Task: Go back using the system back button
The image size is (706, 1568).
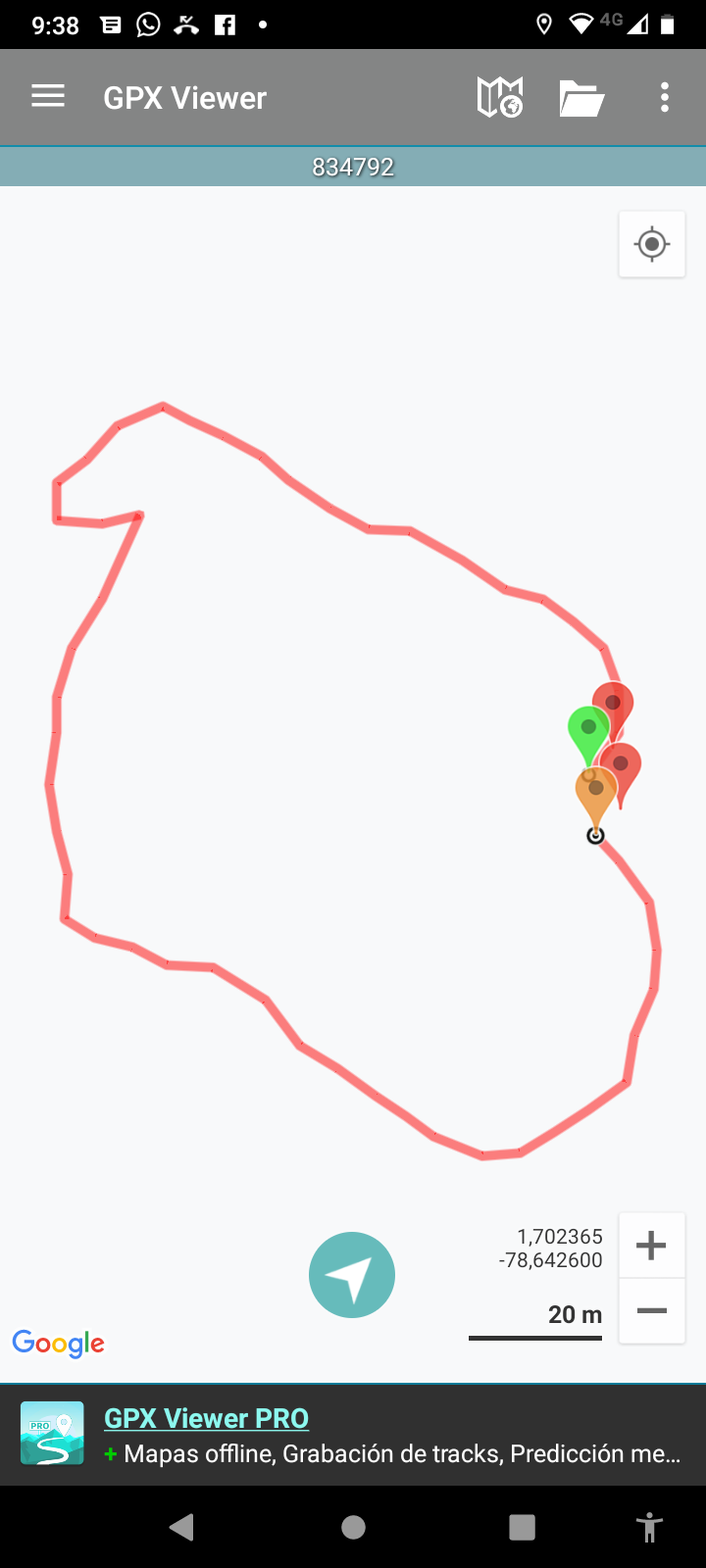Action: pos(181,1527)
